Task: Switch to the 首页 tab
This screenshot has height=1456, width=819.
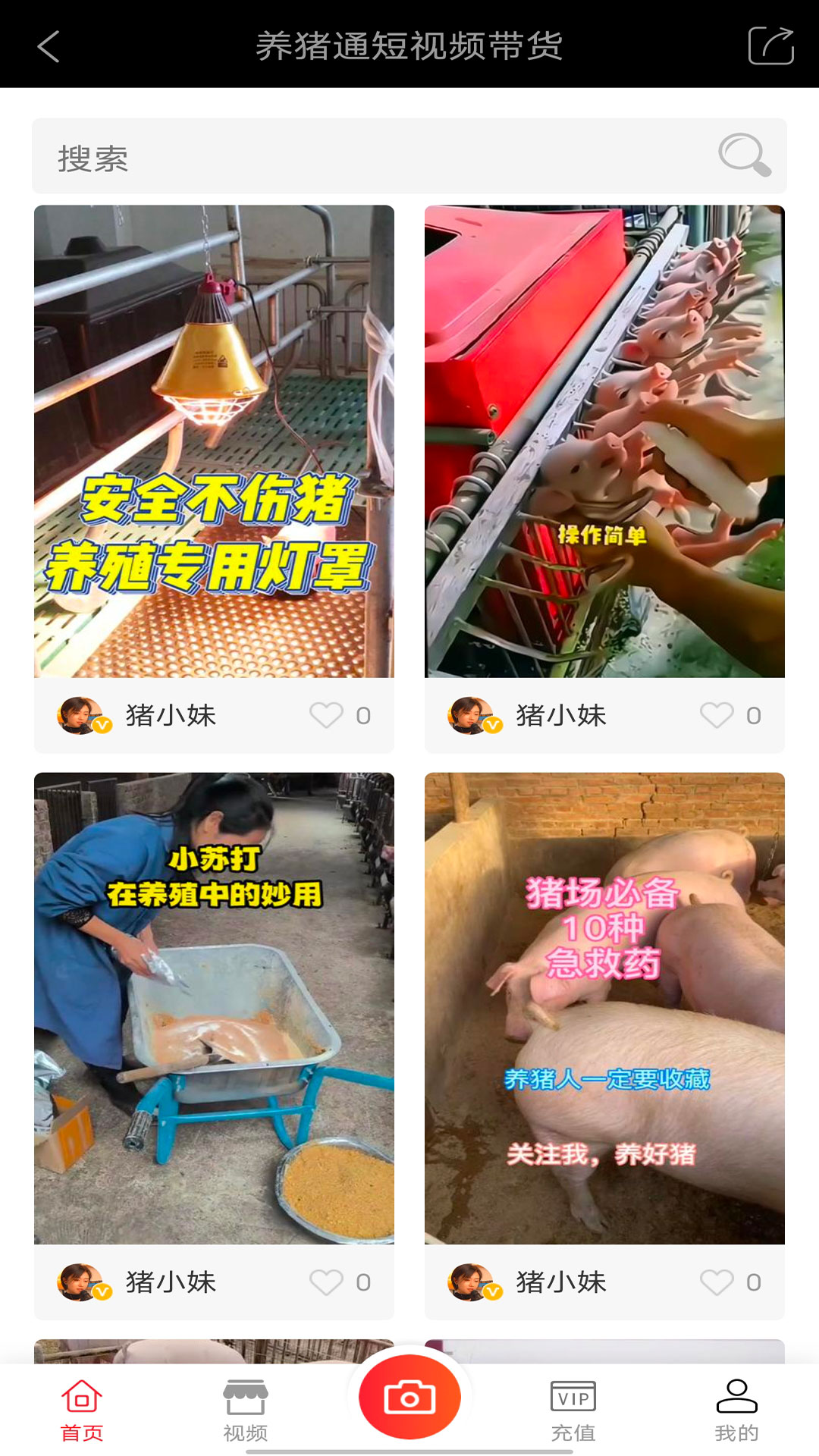Action: 82,1410
